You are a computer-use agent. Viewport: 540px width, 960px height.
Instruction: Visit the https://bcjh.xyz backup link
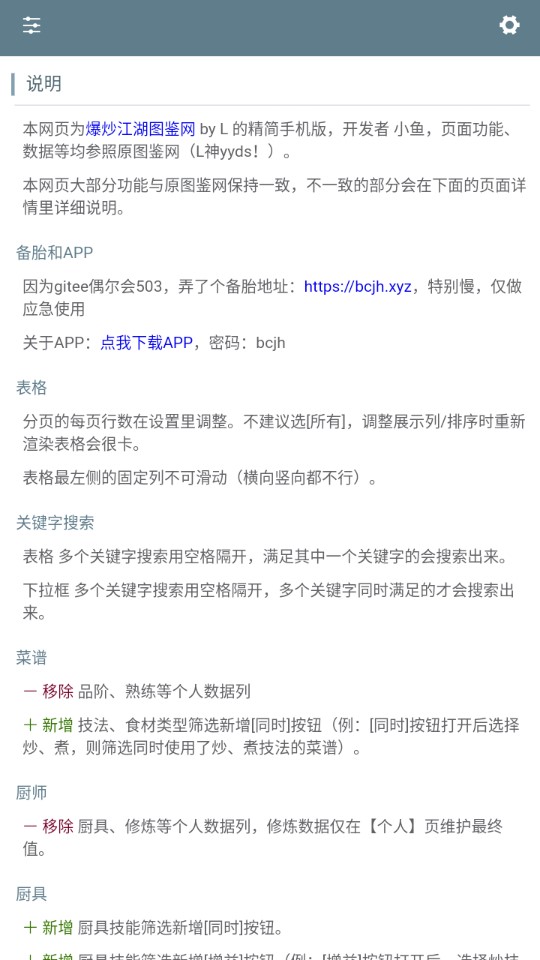(x=358, y=287)
